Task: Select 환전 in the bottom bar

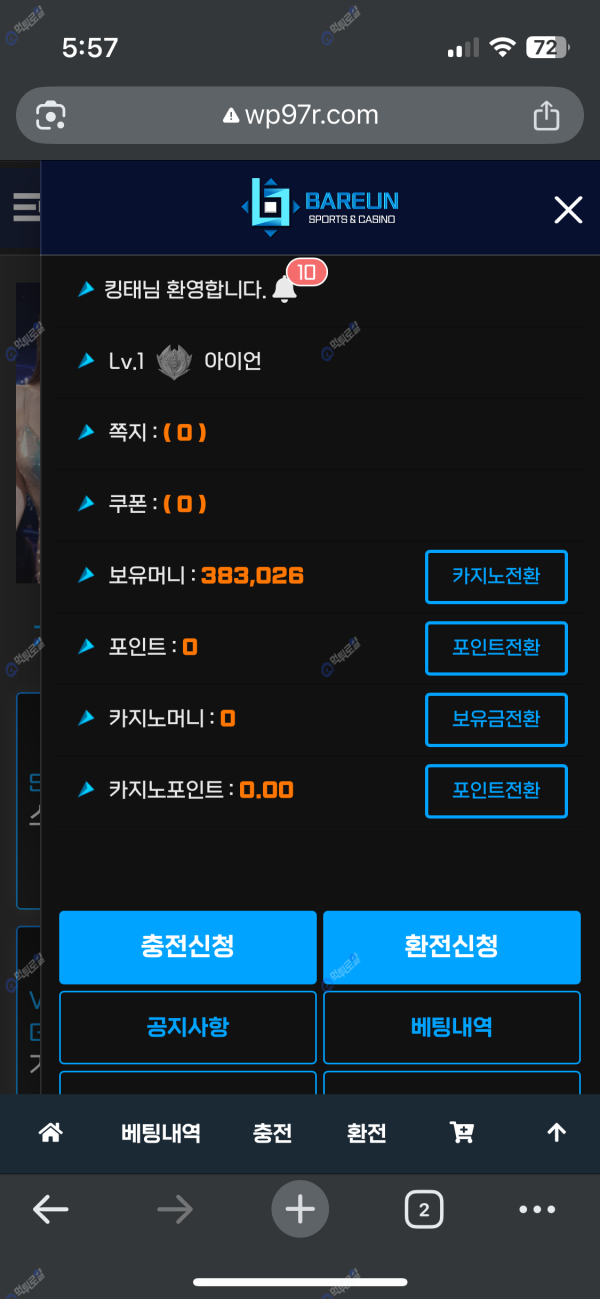Action: point(366,1133)
